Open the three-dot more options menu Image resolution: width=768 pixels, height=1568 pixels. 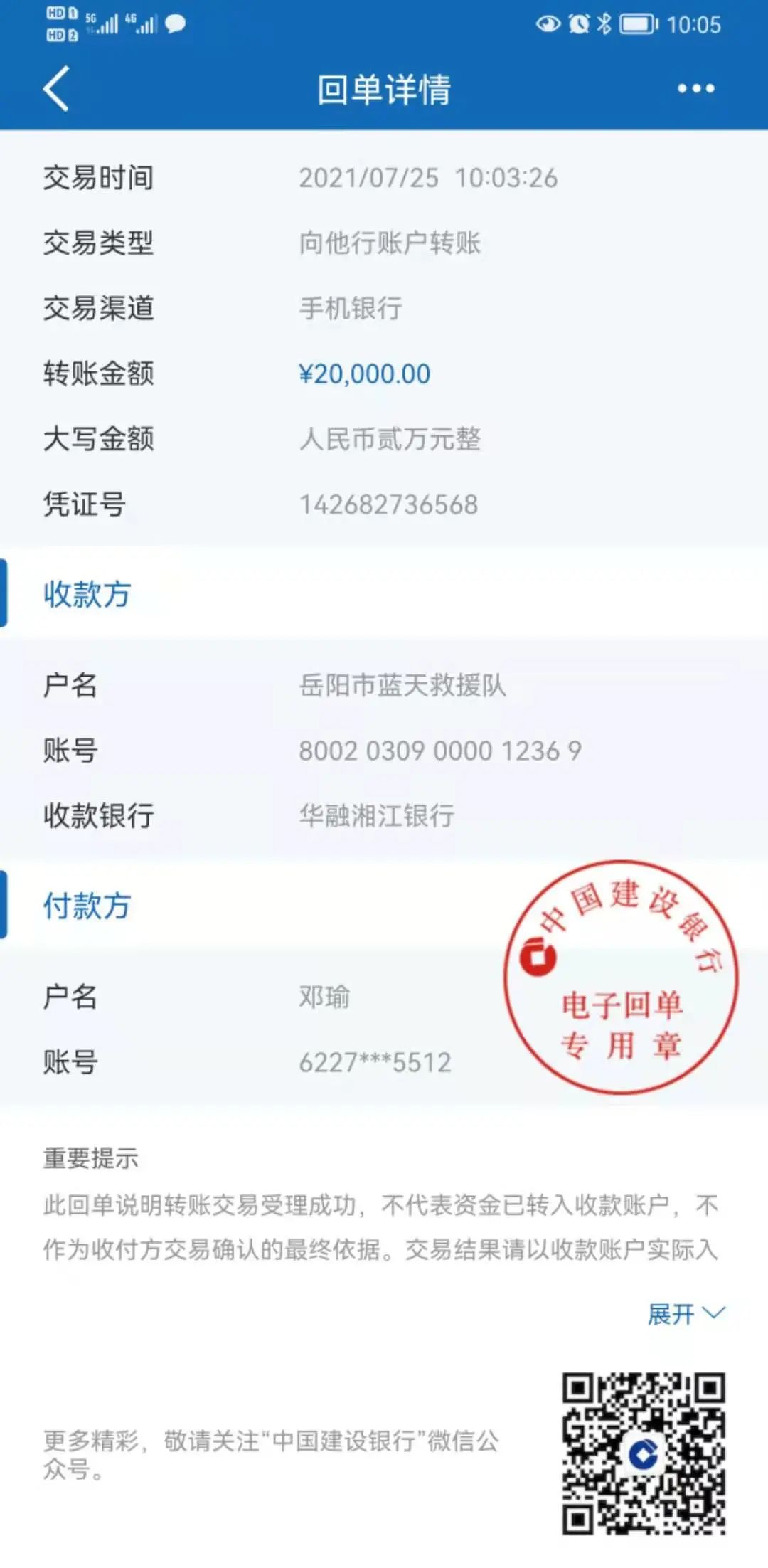[695, 88]
